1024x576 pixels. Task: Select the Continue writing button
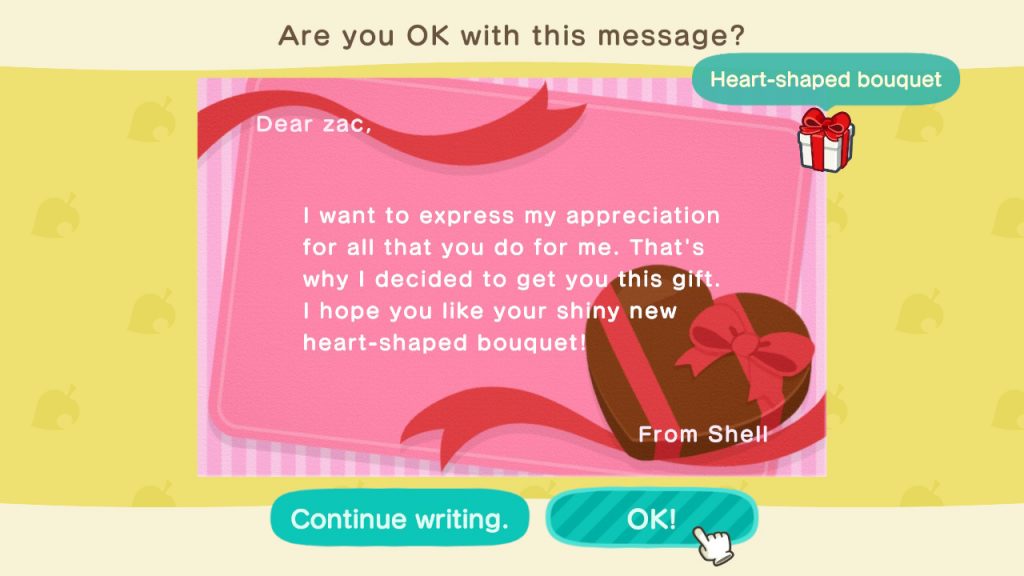[x=399, y=518]
